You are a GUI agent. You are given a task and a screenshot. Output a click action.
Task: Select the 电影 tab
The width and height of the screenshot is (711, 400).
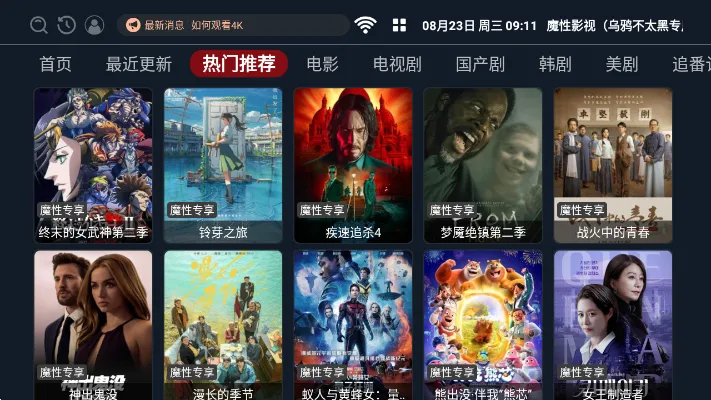click(x=322, y=65)
